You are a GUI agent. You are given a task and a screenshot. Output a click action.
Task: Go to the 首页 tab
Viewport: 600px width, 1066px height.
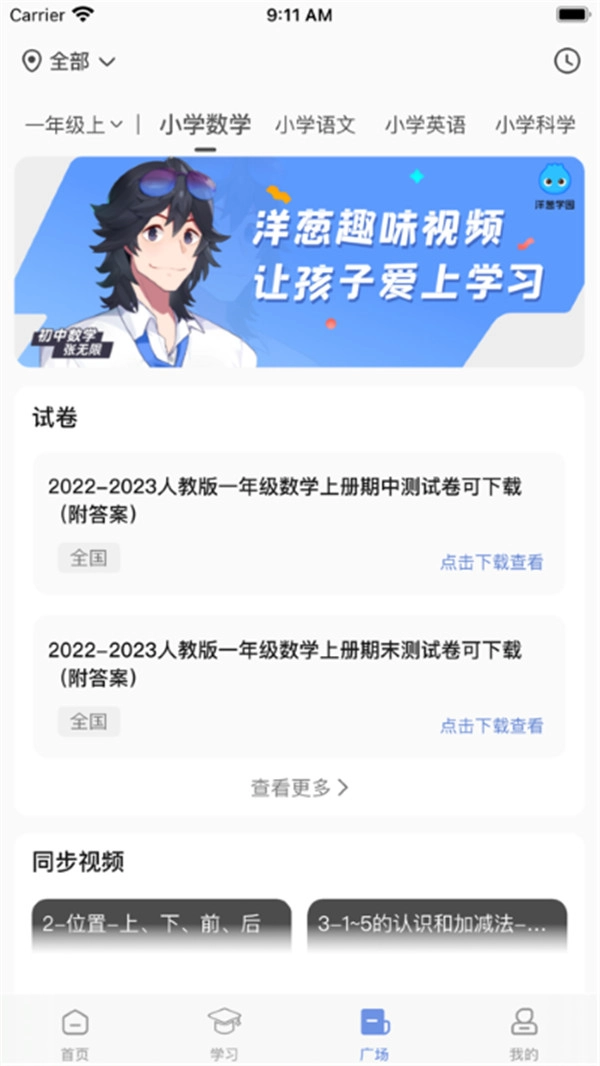tap(74, 1032)
